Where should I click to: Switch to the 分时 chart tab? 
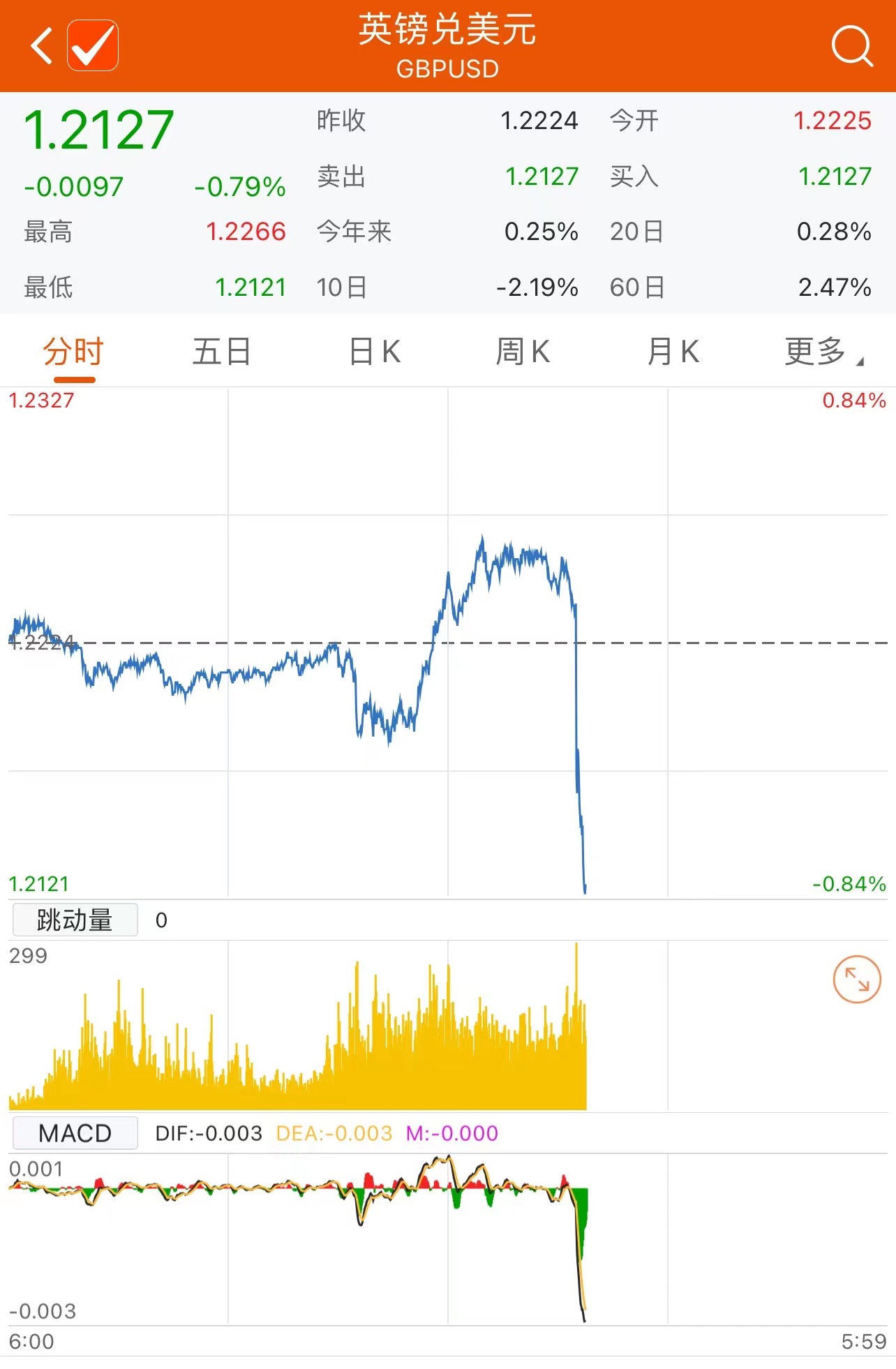(73, 352)
